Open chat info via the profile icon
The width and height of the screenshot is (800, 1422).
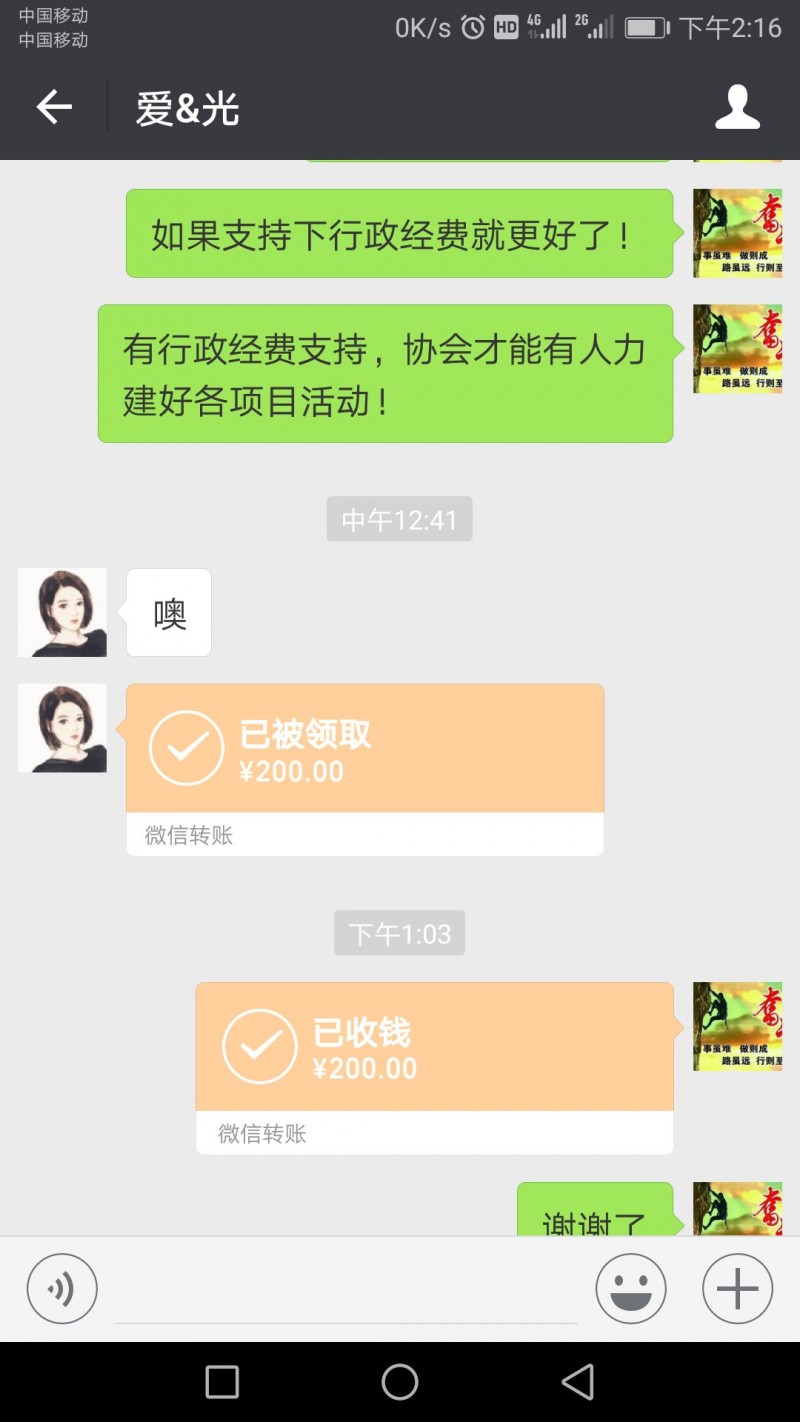(737, 107)
